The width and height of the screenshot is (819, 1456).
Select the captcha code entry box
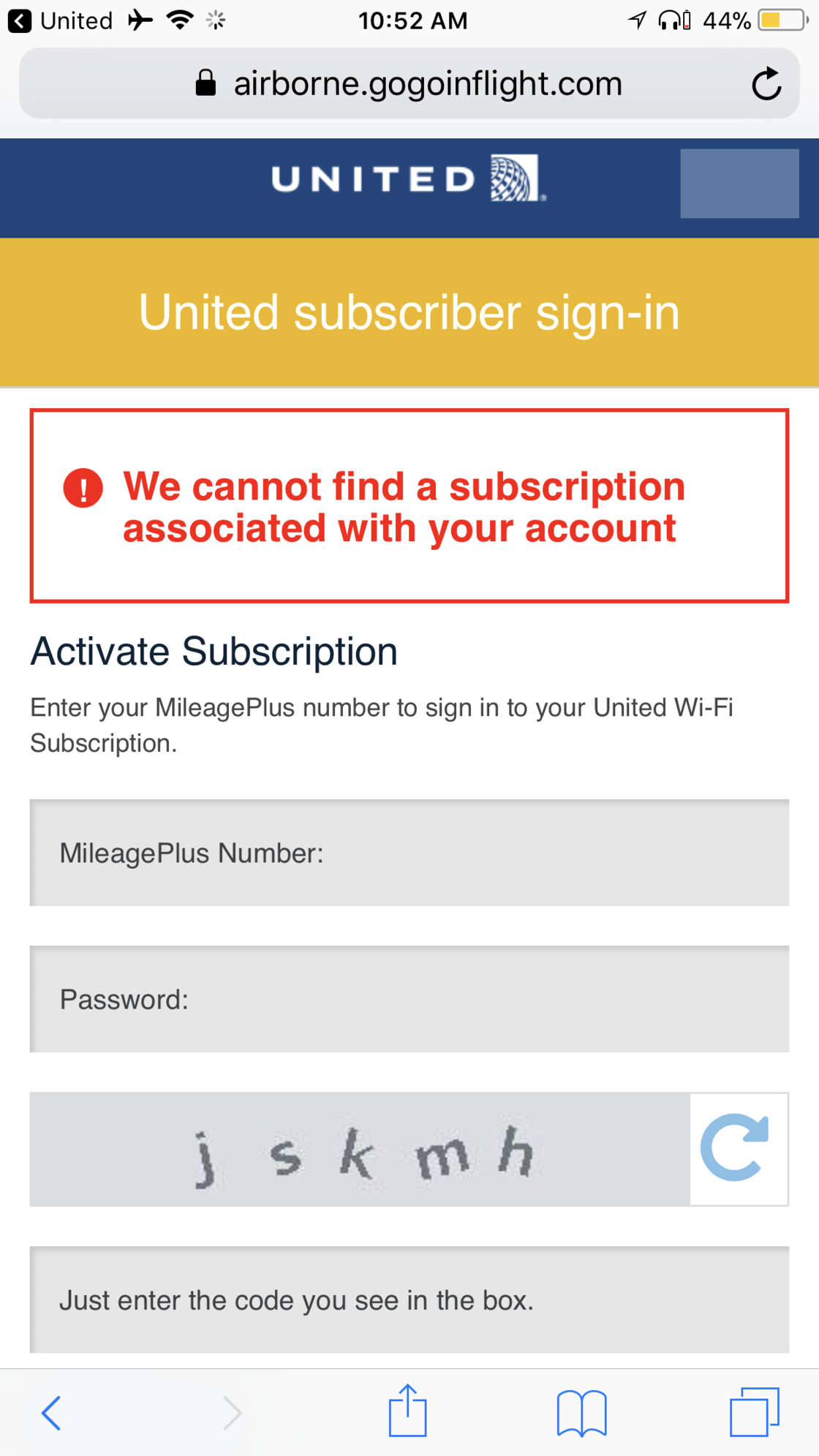(409, 1300)
